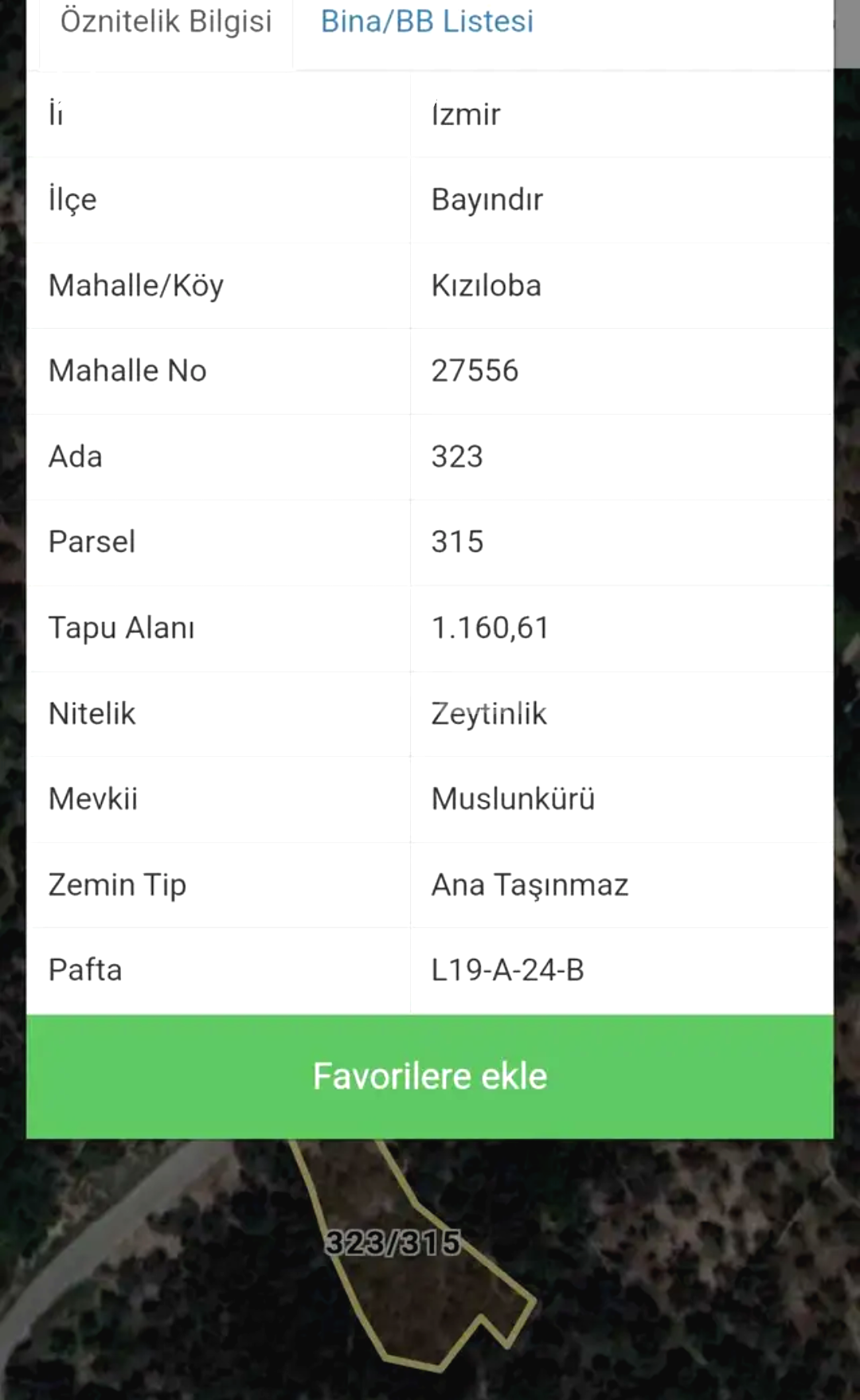Switch to the Bina/BB Listesi tab
This screenshot has height=1400, width=860.
[427, 22]
